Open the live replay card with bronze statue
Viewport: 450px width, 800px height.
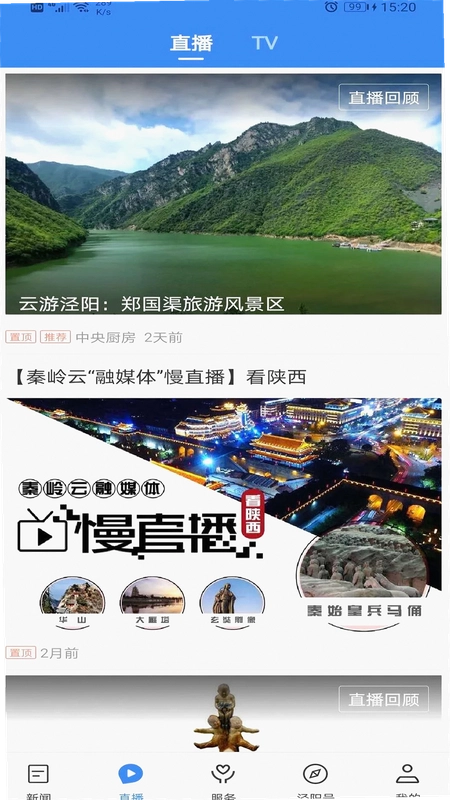click(223, 713)
